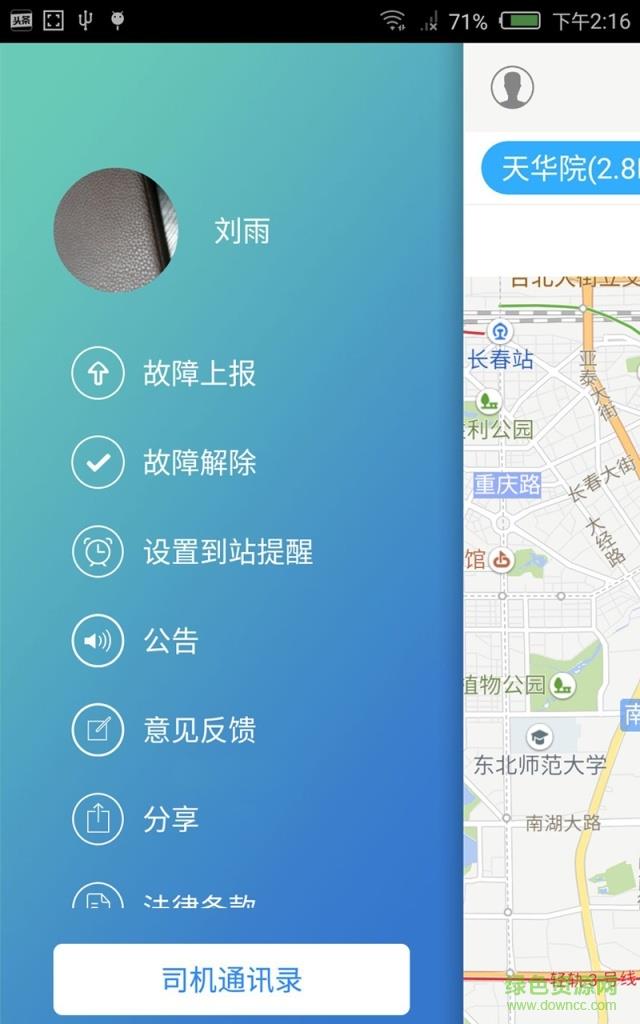Image resolution: width=640 pixels, height=1024 pixels.
Task: Select 故障解除 menu item
Action: pos(165,462)
